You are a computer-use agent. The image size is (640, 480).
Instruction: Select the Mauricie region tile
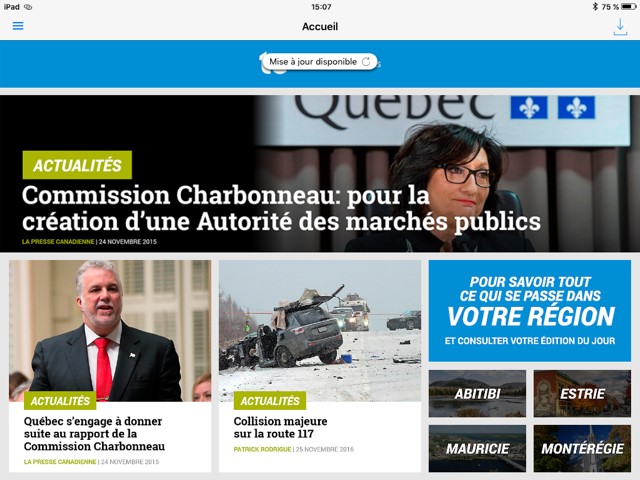pyautogui.click(x=477, y=448)
